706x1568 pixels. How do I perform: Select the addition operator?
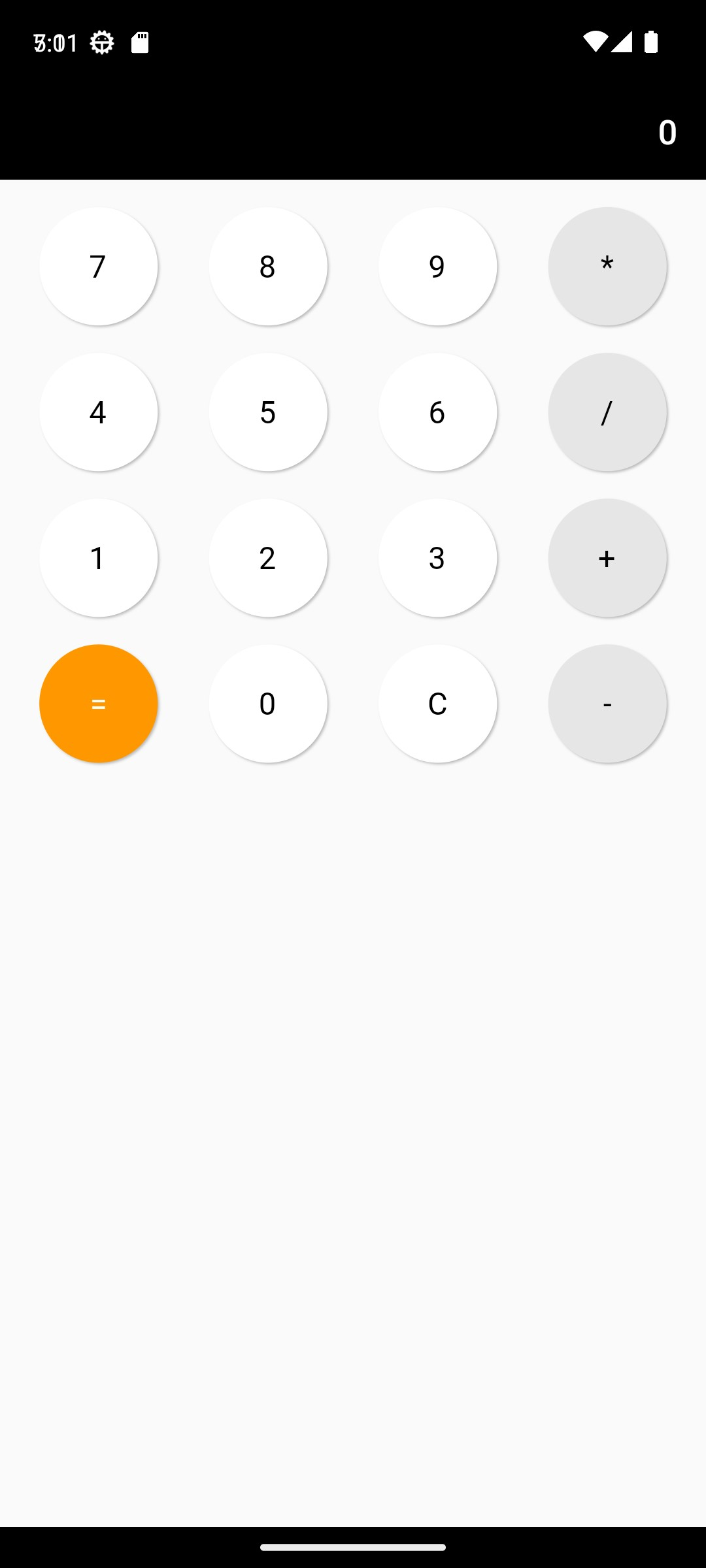tap(607, 558)
